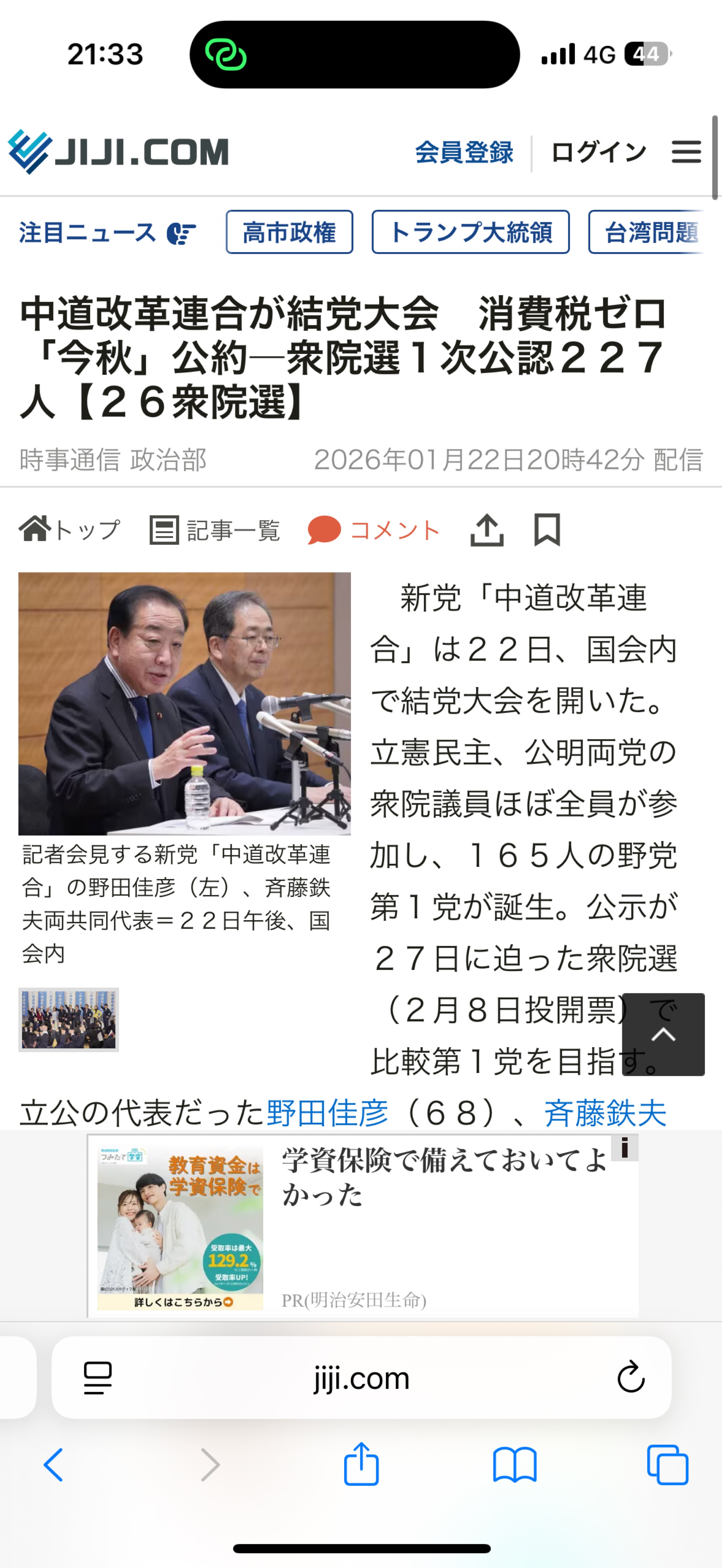
Task: Open the 野田佳彦 link
Action: click(x=328, y=1113)
